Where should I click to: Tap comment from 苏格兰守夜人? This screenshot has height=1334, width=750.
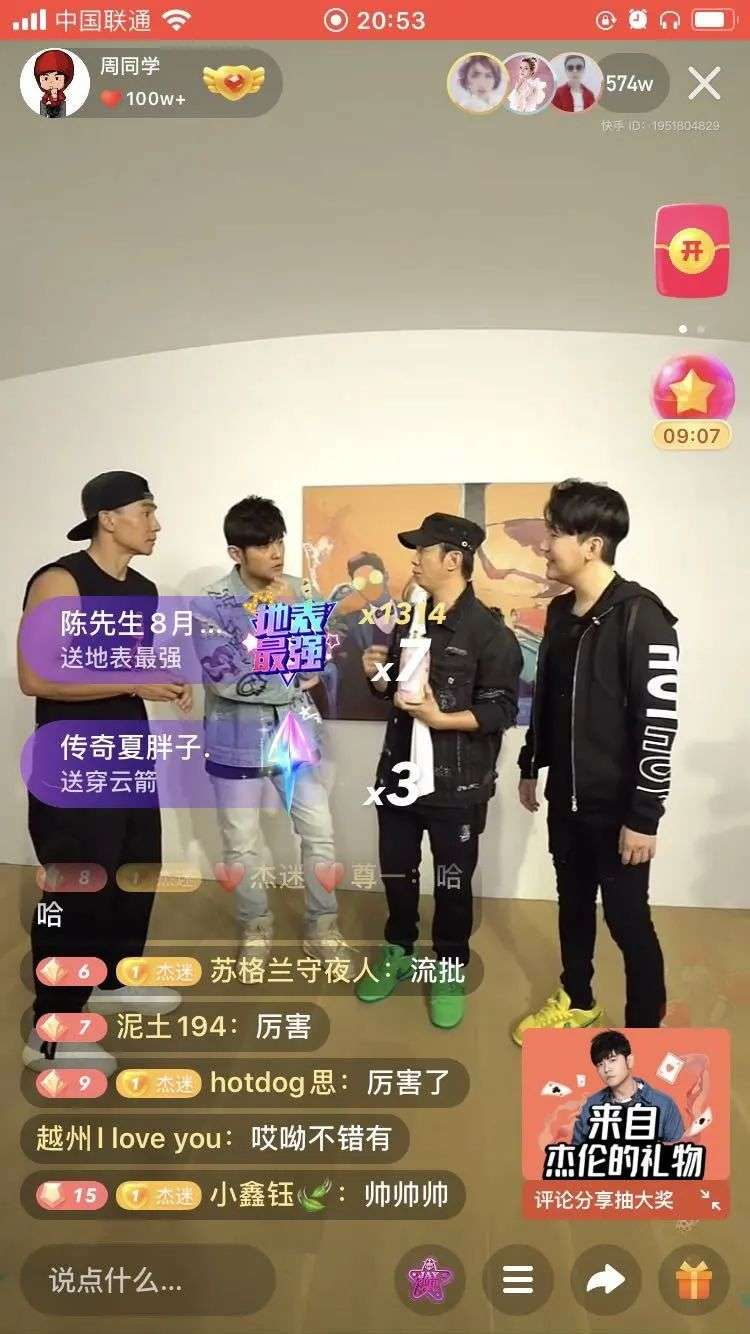click(250, 971)
